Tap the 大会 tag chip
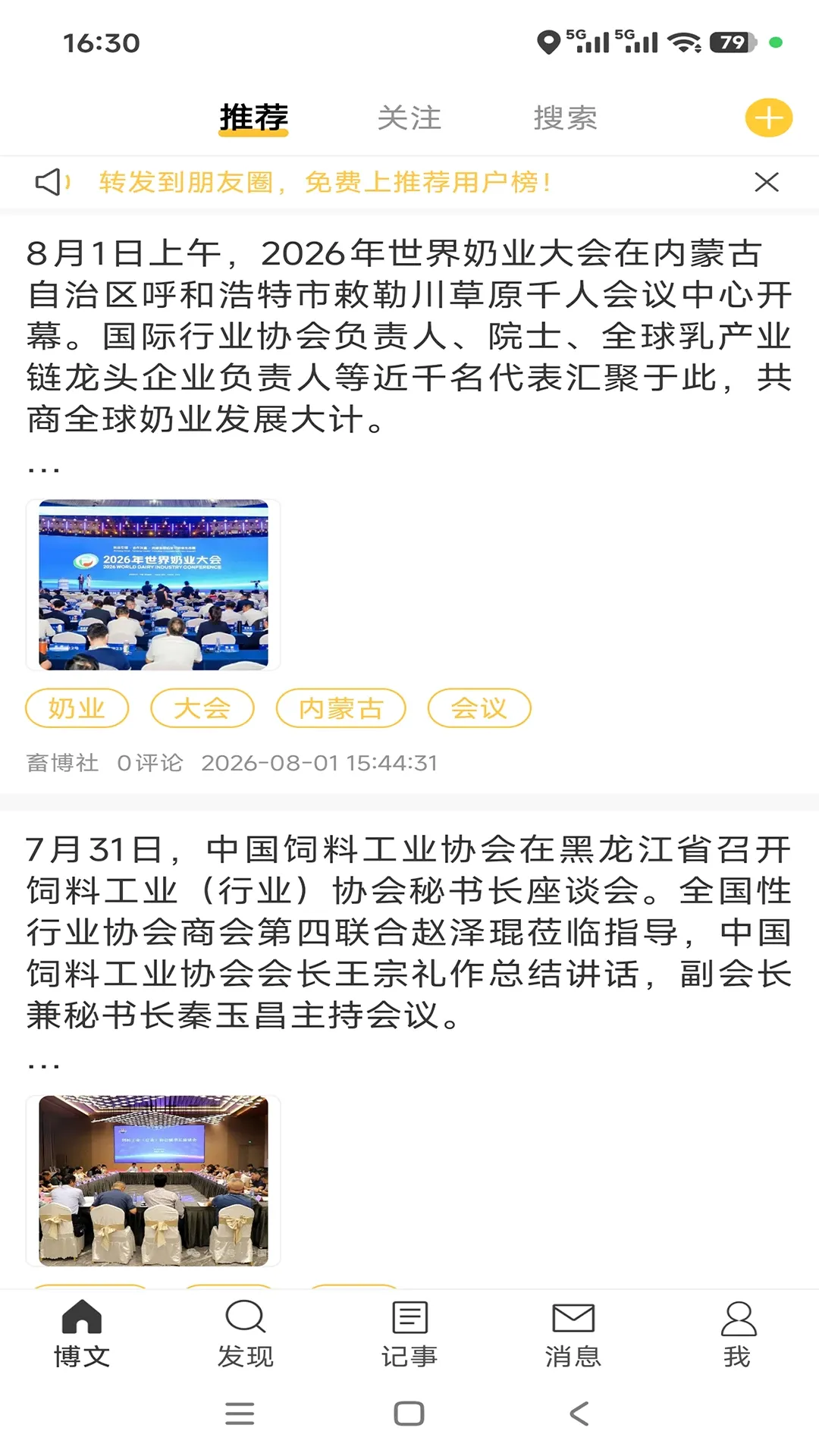This screenshot has height=1456, width=819. 202,708
